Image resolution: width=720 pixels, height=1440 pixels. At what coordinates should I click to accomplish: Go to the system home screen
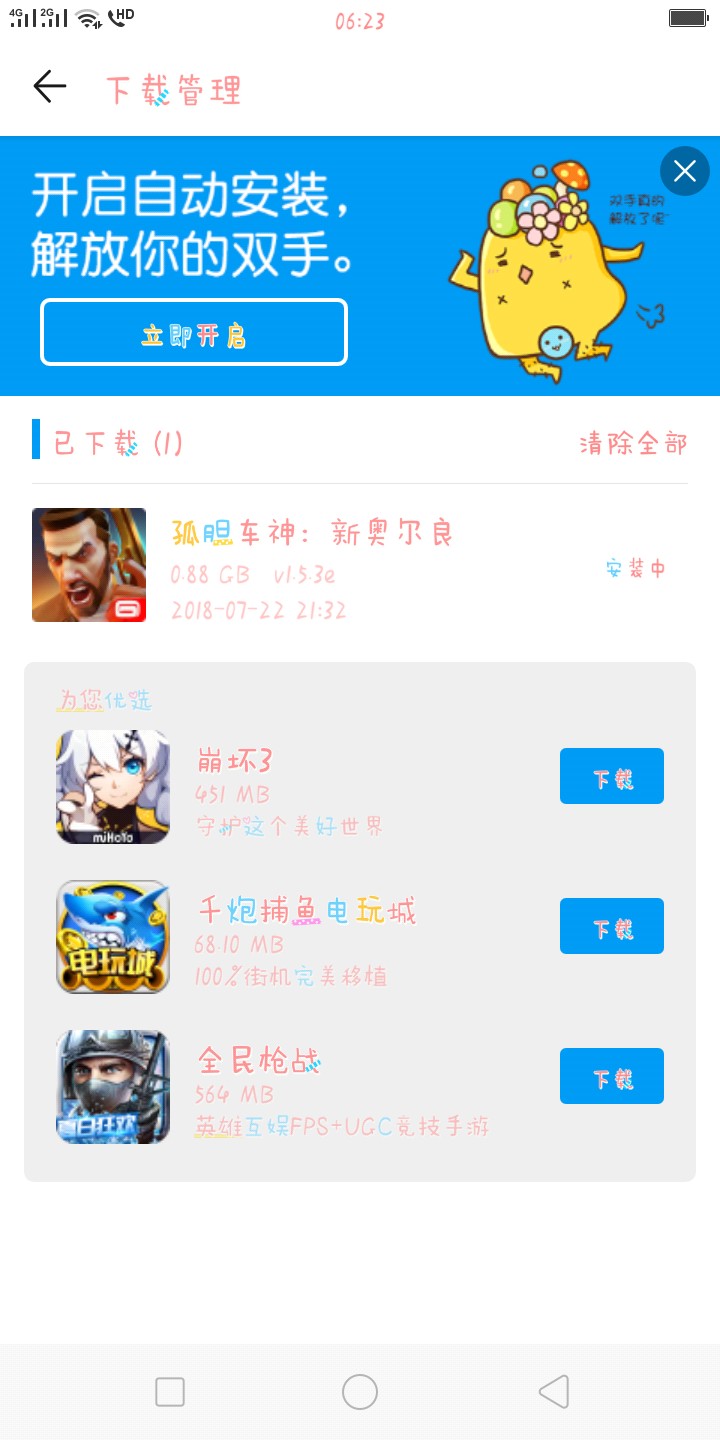click(360, 1391)
